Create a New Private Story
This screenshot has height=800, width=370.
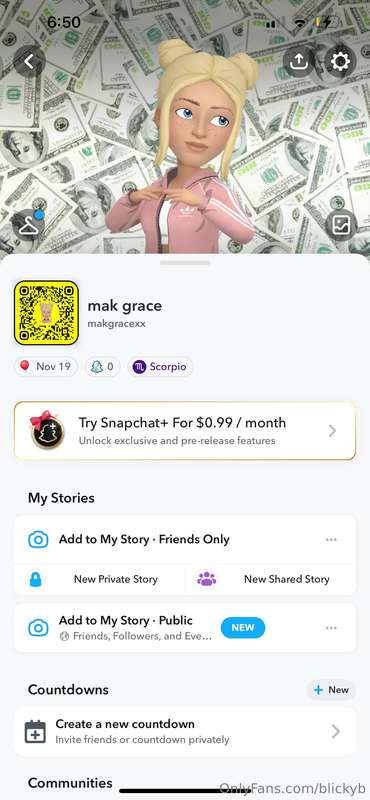point(100,579)
